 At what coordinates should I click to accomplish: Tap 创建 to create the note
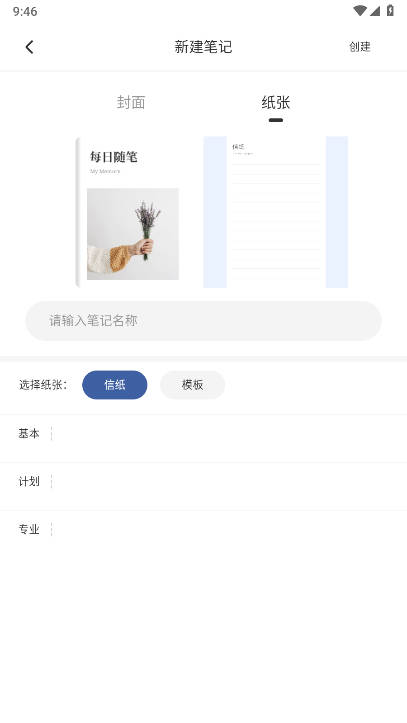click(x=360, y=47)
